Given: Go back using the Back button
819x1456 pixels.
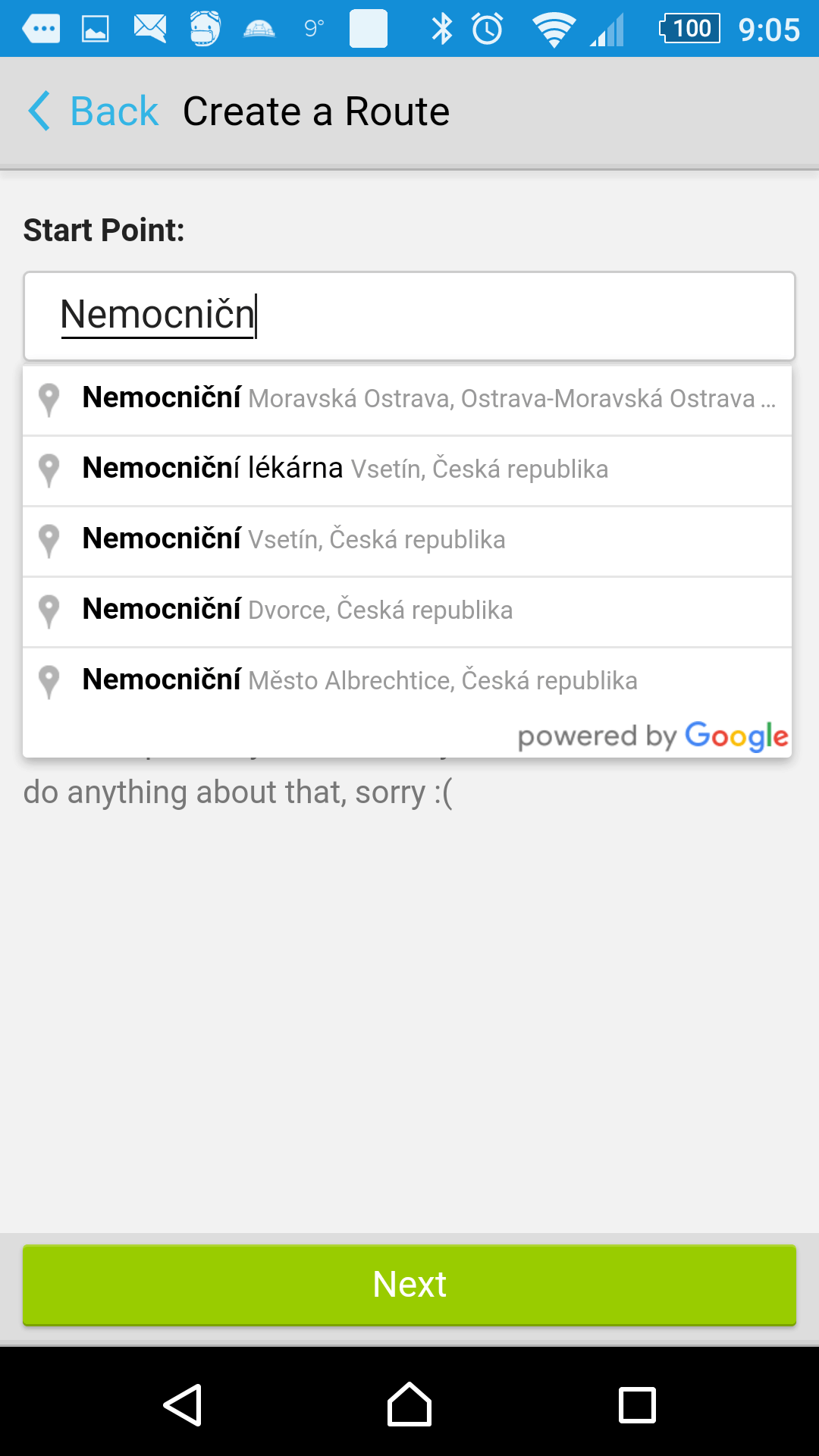Looking at the screenshot, I should pyautogui.click(x=93, y=111).
